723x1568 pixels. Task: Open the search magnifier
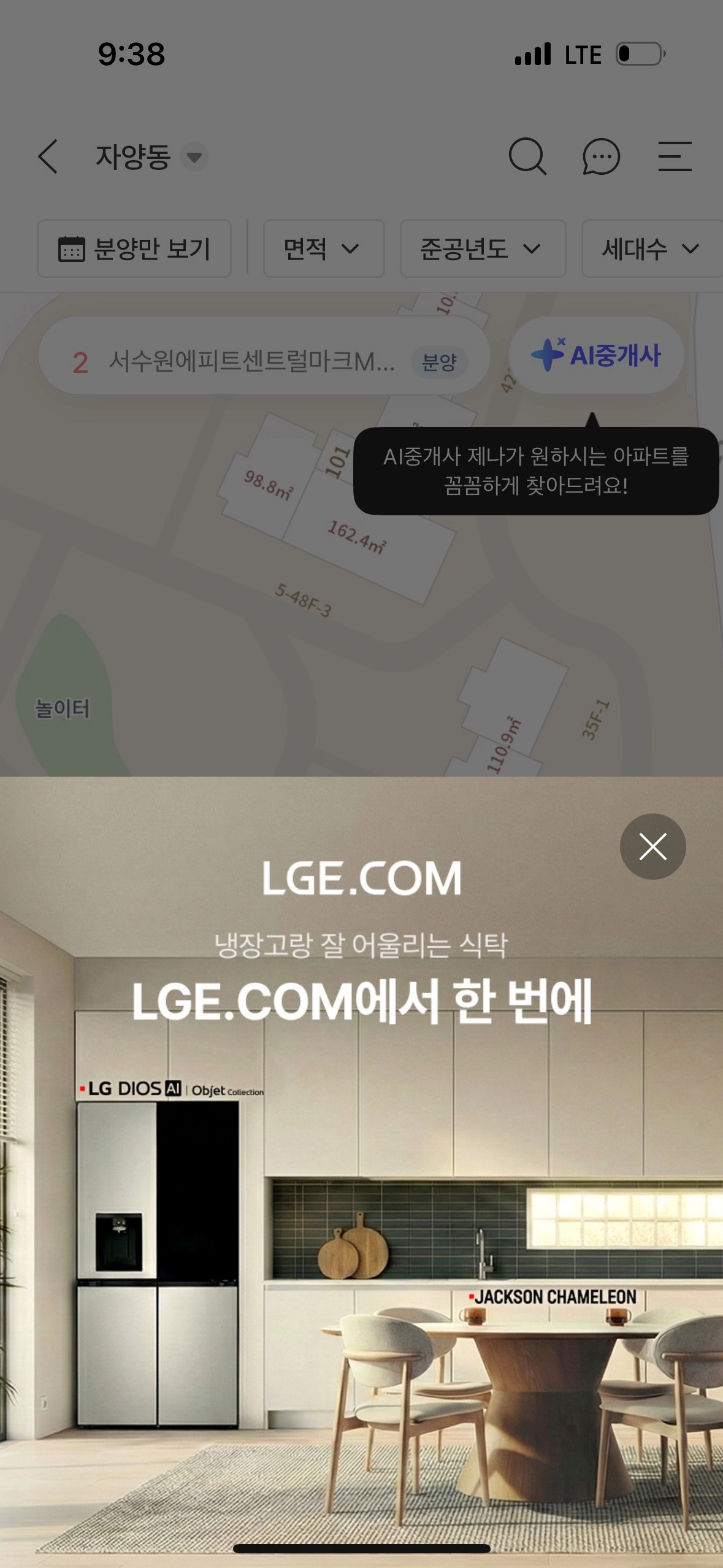pos(527,157)
